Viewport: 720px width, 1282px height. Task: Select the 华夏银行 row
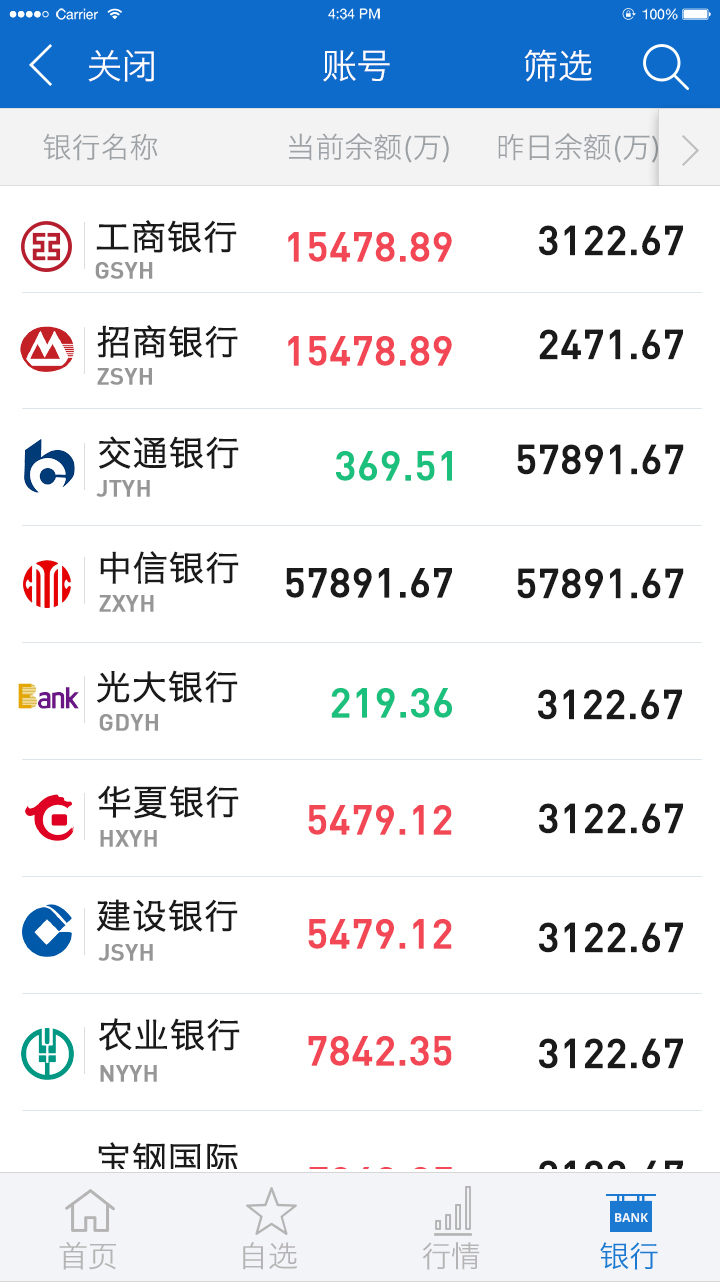(x=360, y=818)
